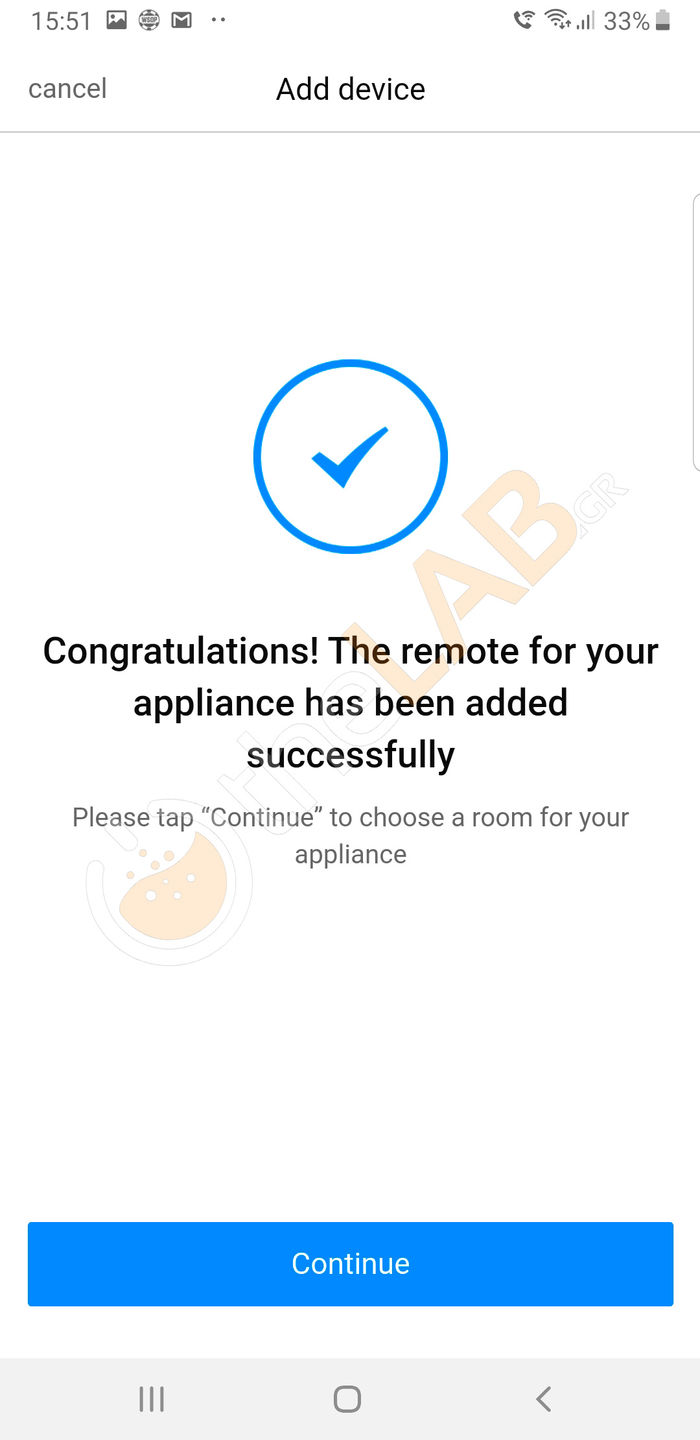Open the recent apps view

[151, 1398]
